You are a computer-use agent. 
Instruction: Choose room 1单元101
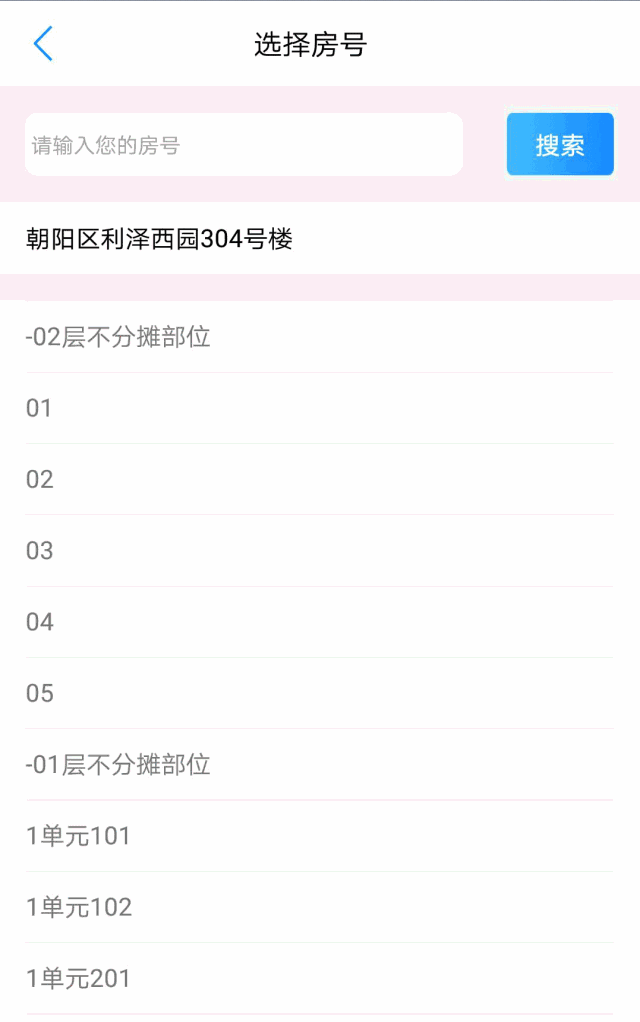(x=318, y=836)
